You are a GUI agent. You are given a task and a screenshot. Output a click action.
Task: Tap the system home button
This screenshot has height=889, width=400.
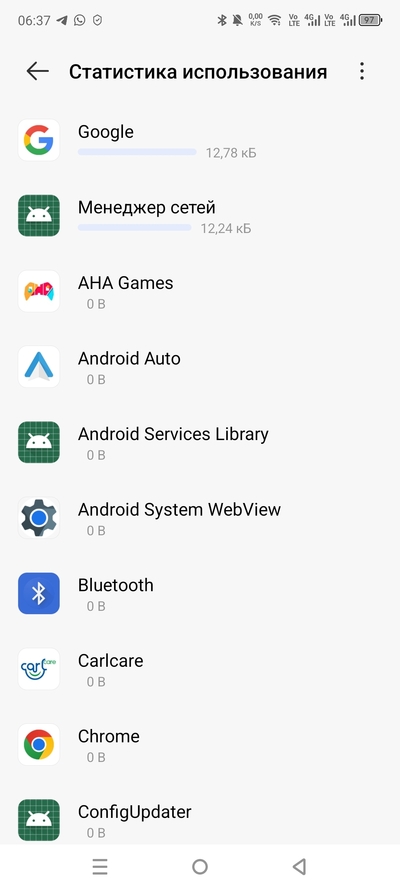pyautogui.click(x=200, y=866)
